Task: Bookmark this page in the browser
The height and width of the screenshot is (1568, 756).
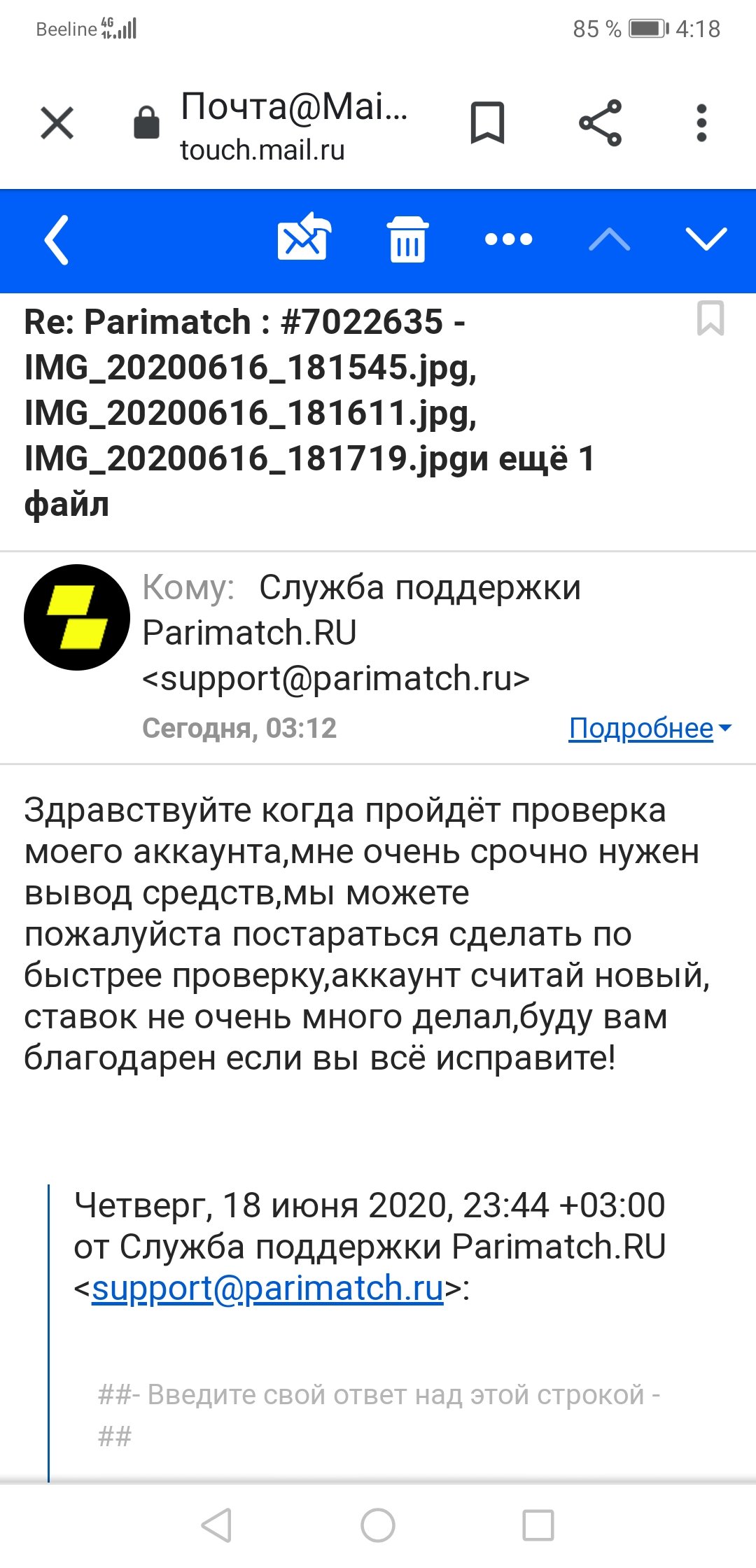Action: (487, 123)
